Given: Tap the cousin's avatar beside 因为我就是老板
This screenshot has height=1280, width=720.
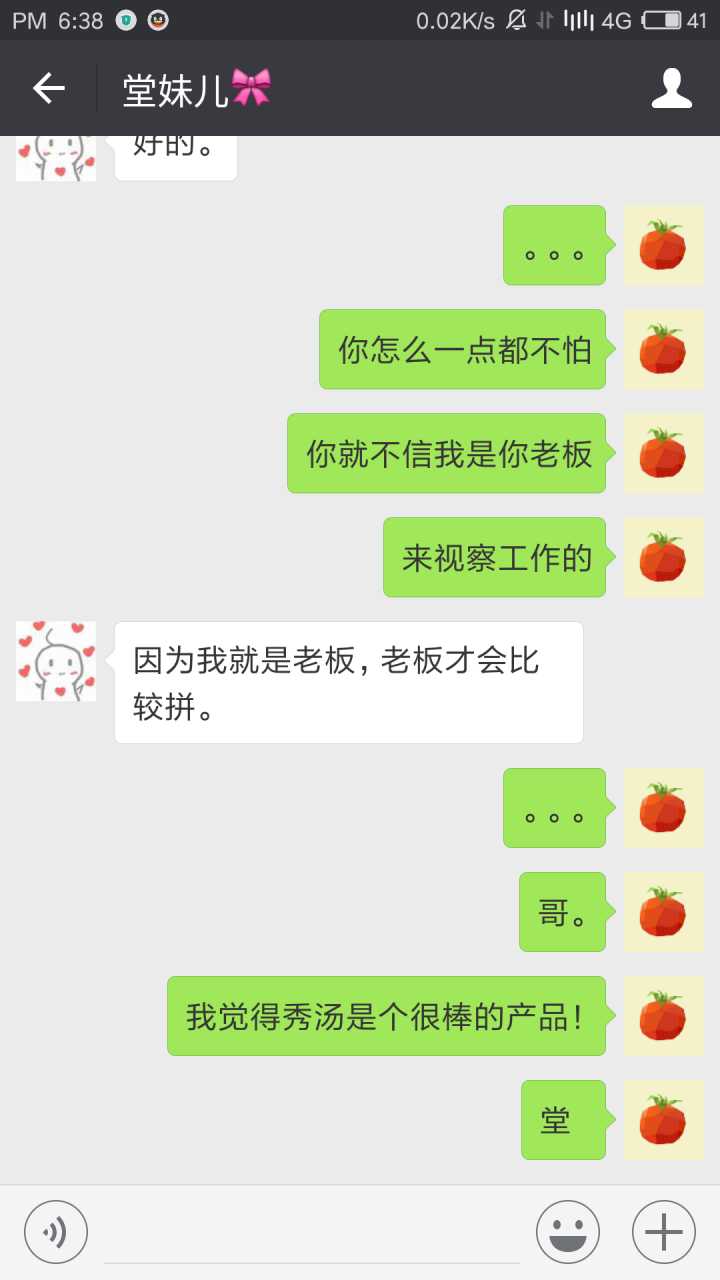Looking at the screenshot, I should pyautogui.click(x=56, y=661).
